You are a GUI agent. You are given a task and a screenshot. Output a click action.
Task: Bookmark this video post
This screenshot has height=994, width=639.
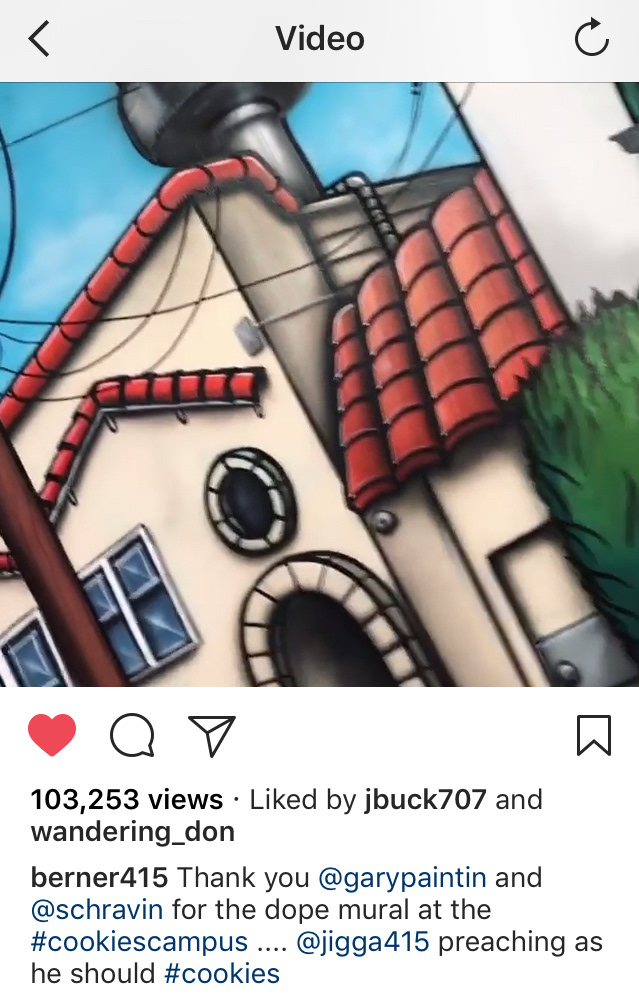tap(593, 736)
